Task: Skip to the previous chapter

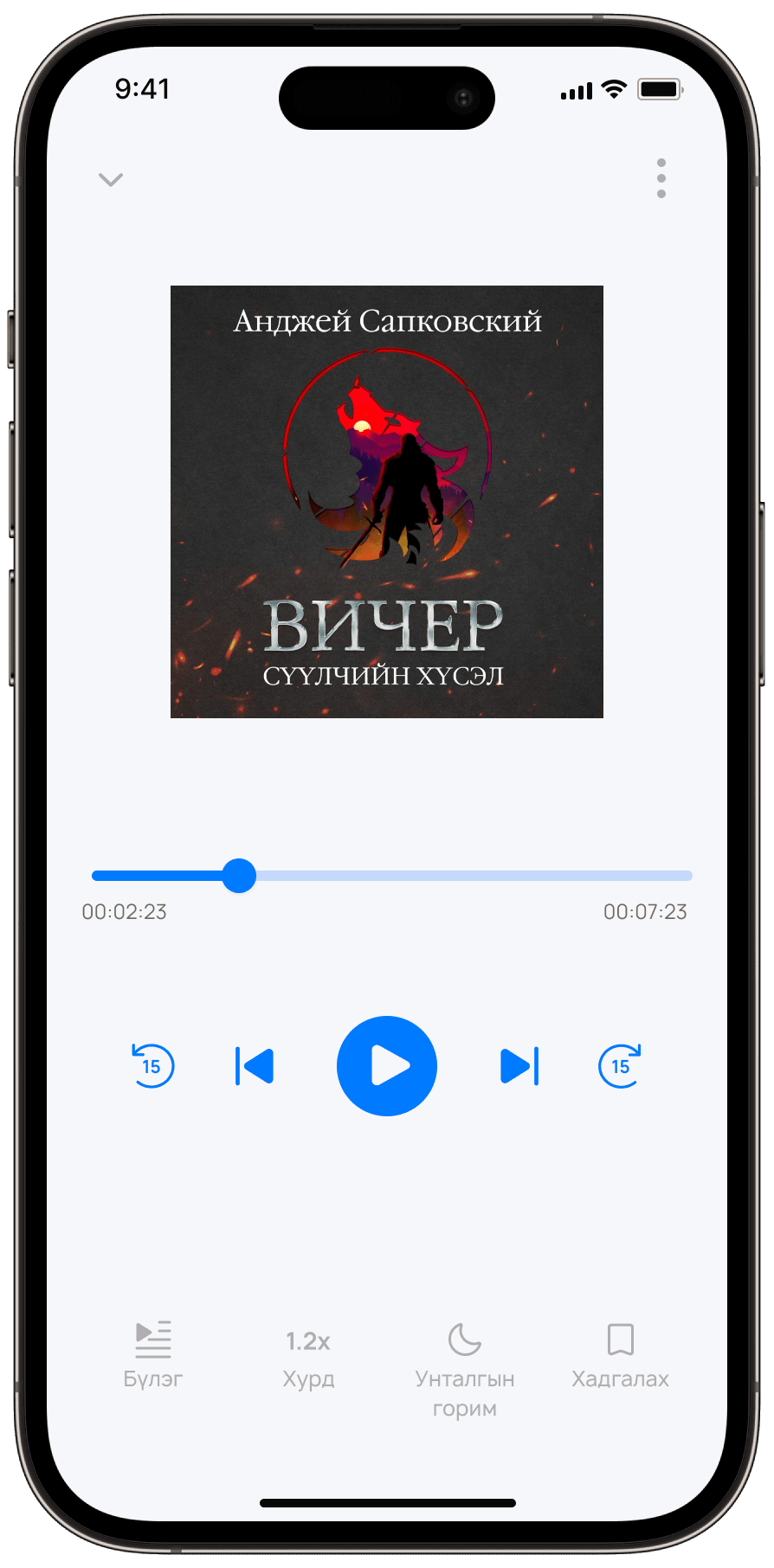Action: coord(255,1065)
